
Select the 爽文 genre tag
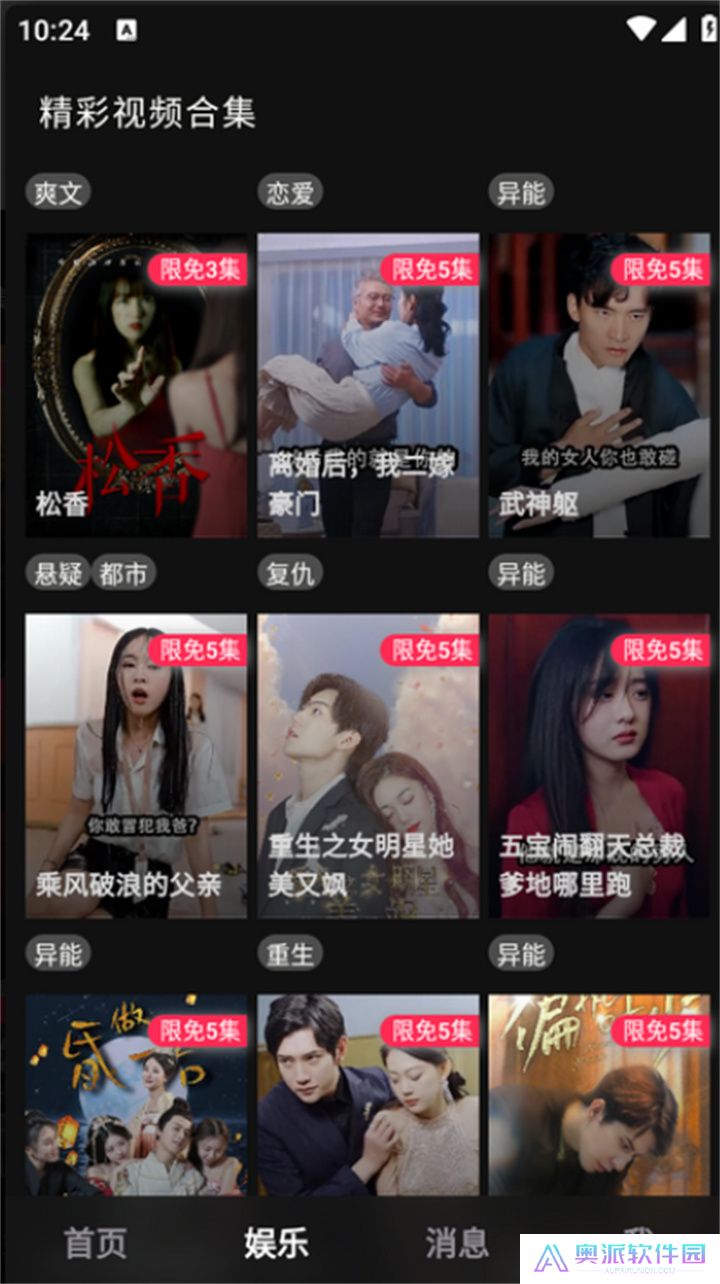pos(57,191)
